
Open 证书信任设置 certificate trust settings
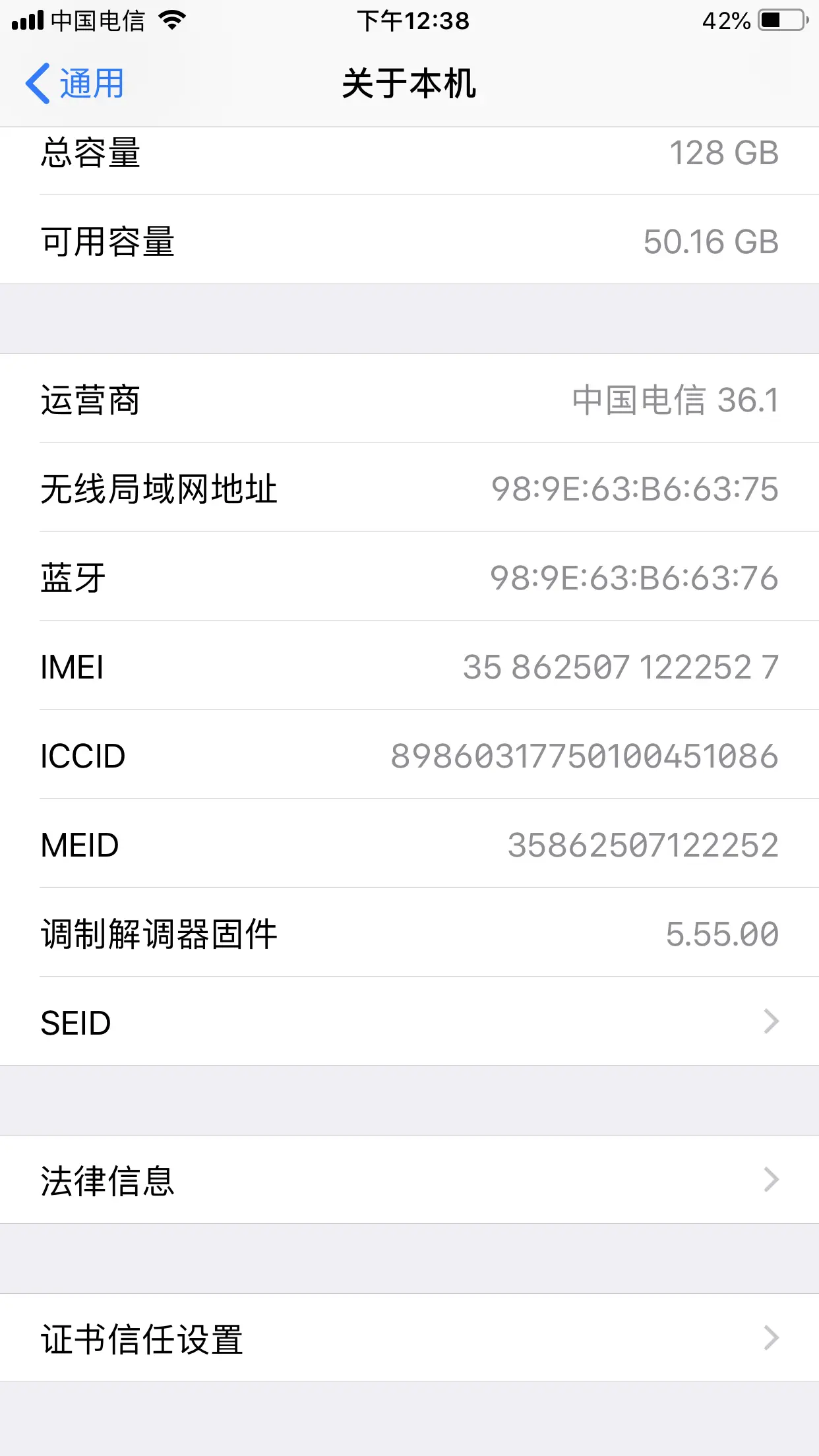(x=409, y=1338)
